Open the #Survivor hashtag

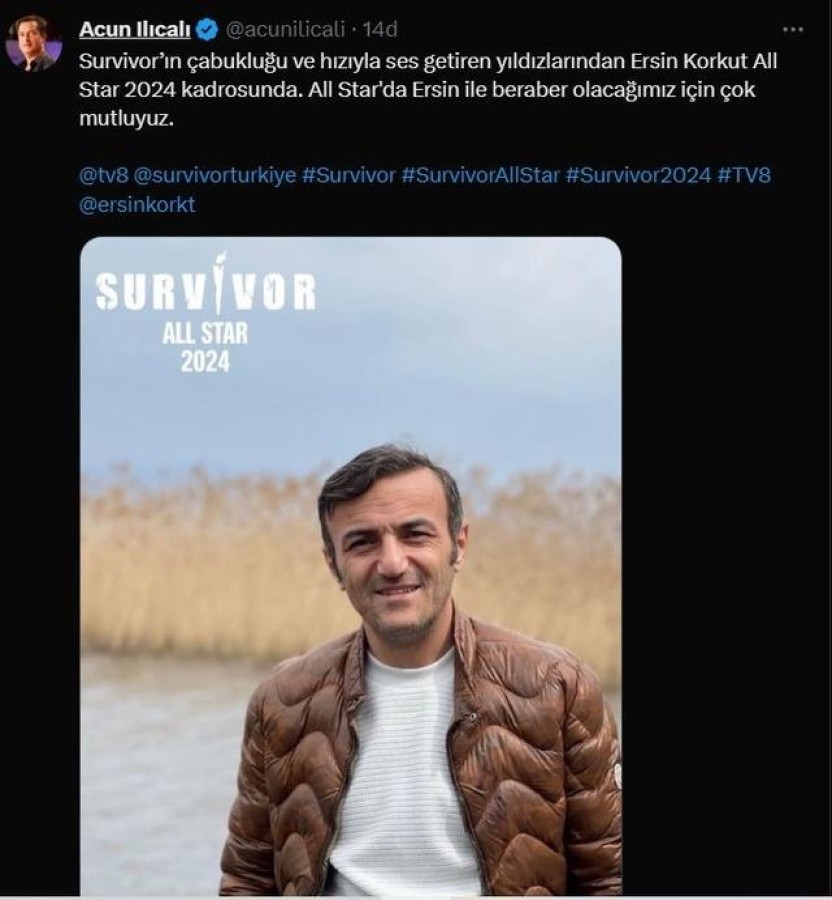click(x=346, y=174)
